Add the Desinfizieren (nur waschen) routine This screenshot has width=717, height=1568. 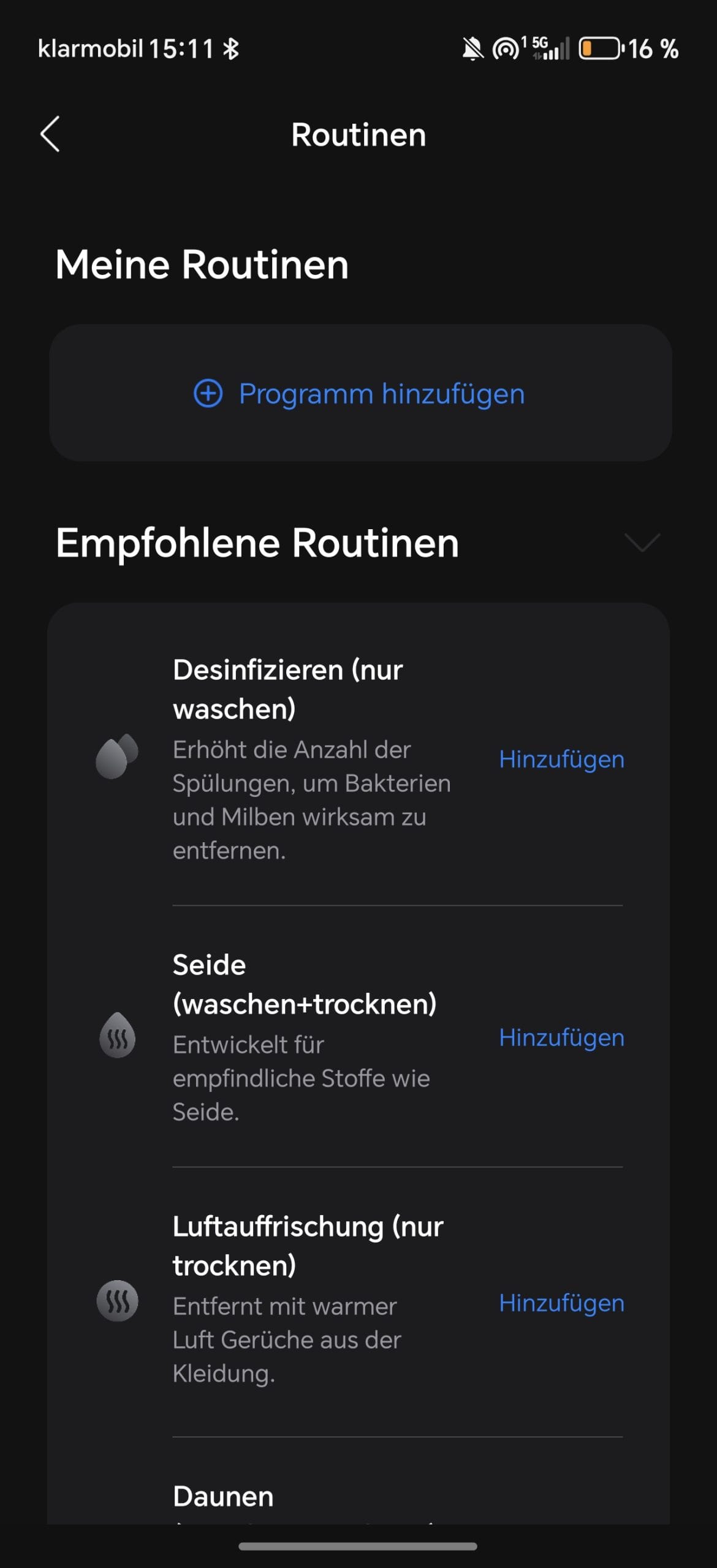[561, 759]
